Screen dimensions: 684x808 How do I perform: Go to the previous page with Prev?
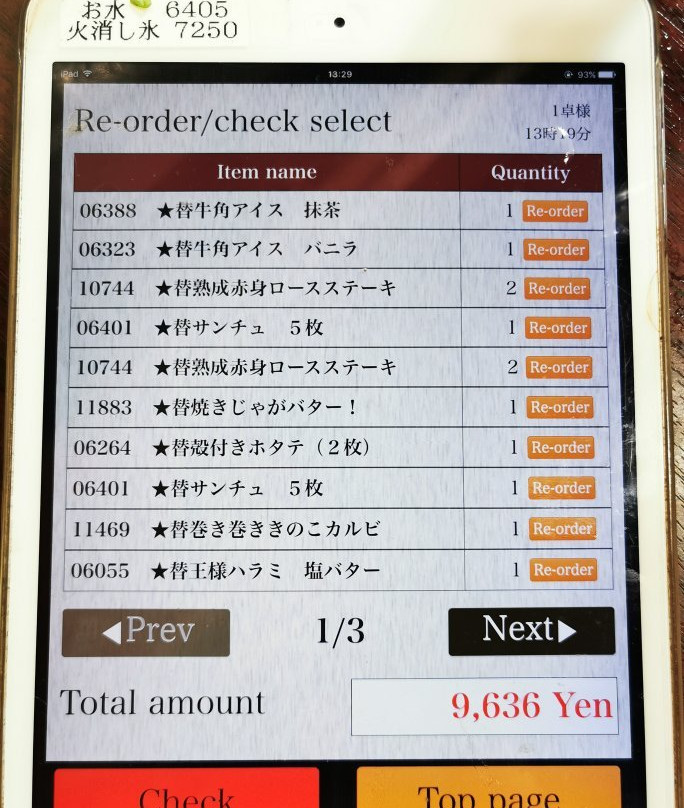(x=146, y=632)
